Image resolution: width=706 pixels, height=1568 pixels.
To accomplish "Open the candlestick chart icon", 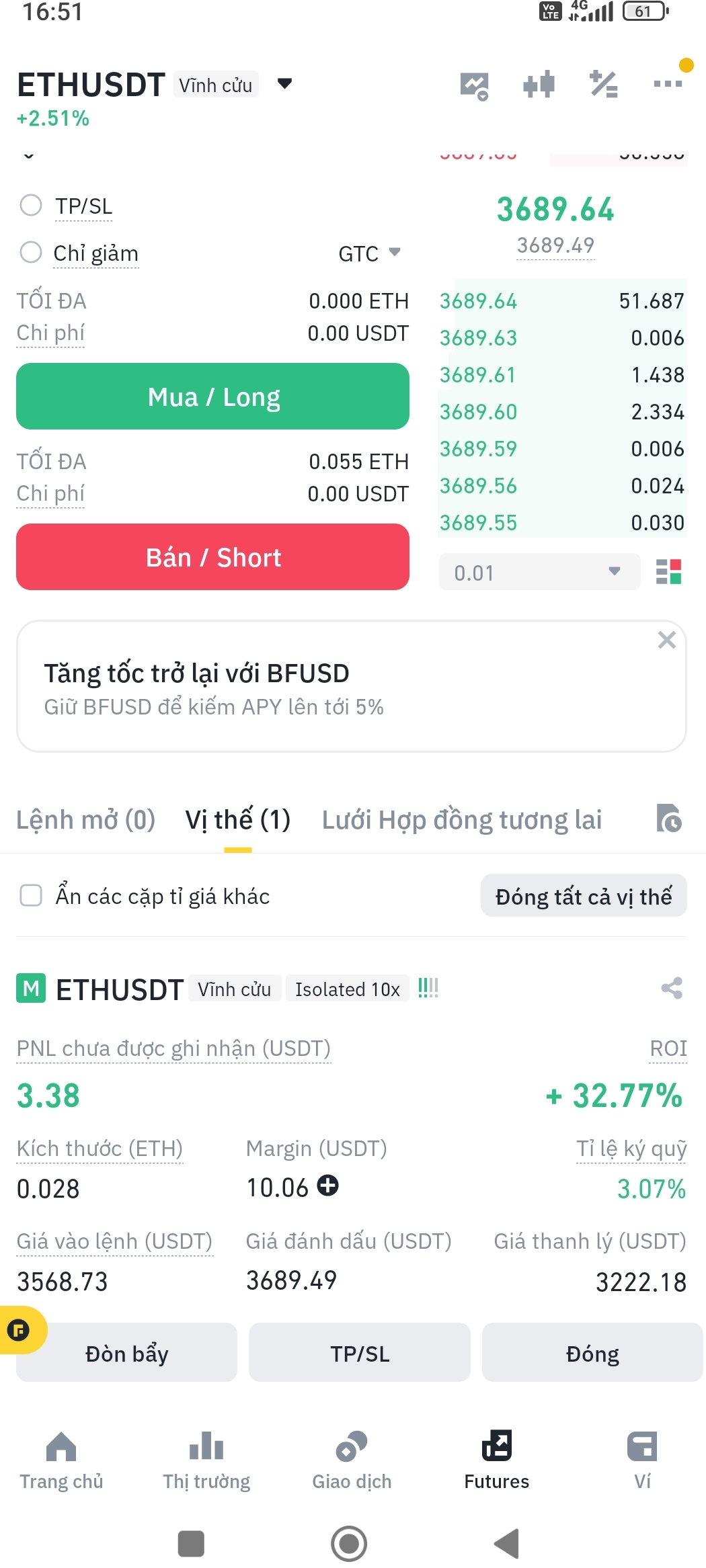I will (x=539, y=85).
